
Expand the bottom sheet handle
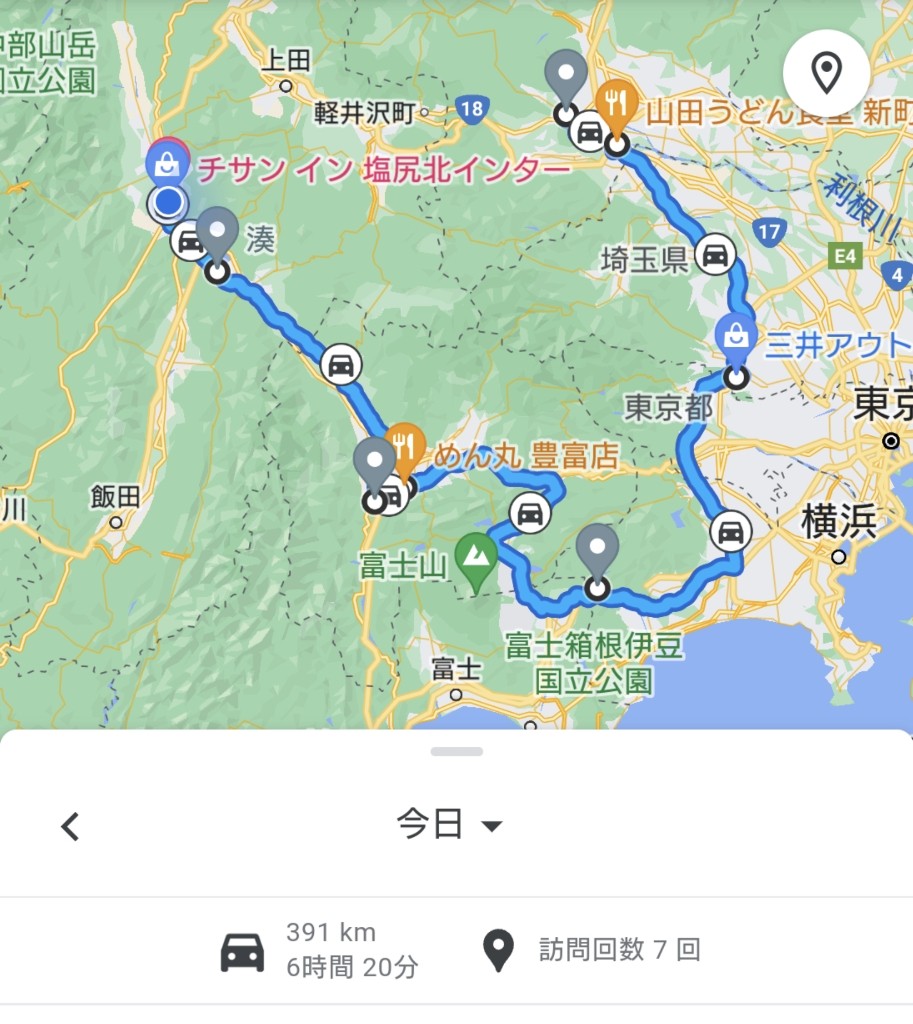[x=457, y=751]
